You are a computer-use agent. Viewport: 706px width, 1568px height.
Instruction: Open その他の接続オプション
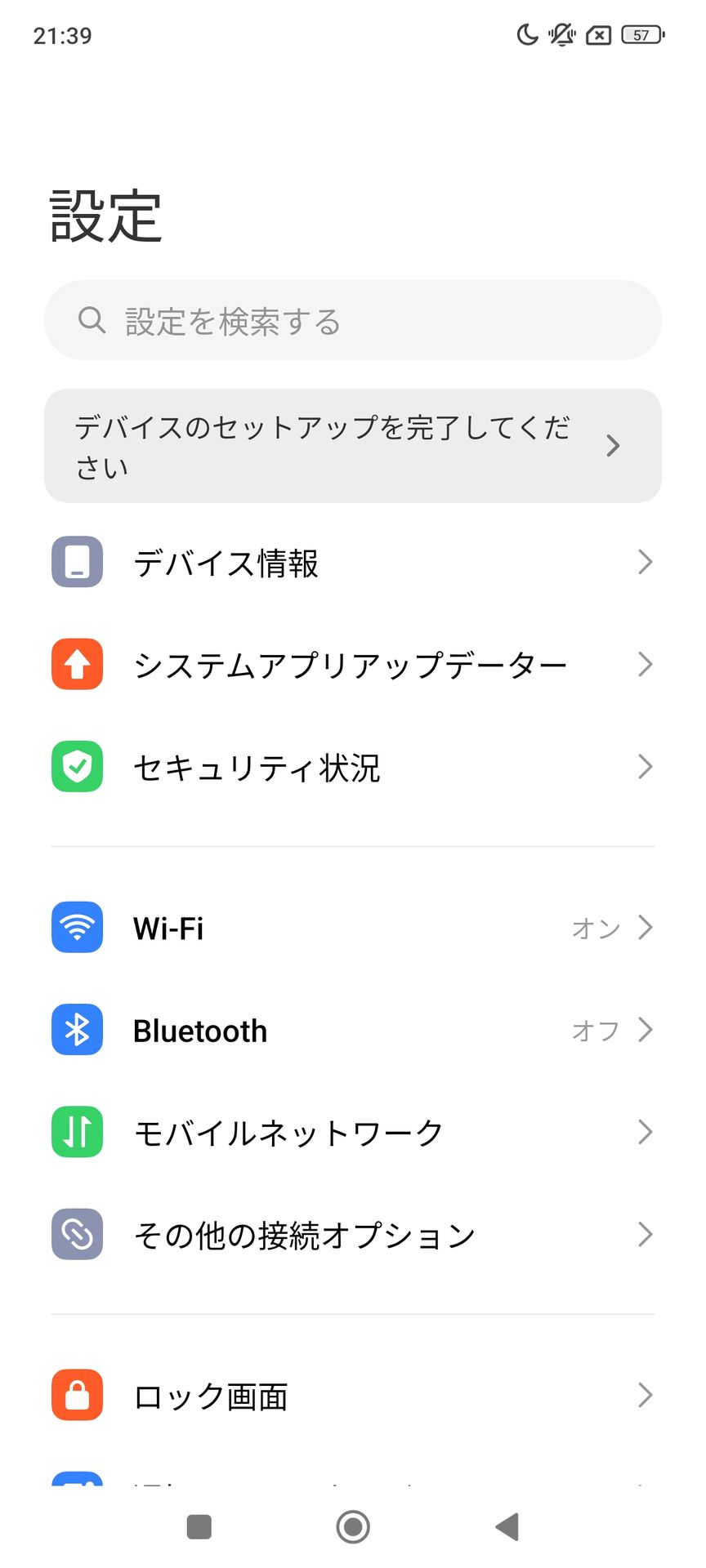(x=353, y=1234)
